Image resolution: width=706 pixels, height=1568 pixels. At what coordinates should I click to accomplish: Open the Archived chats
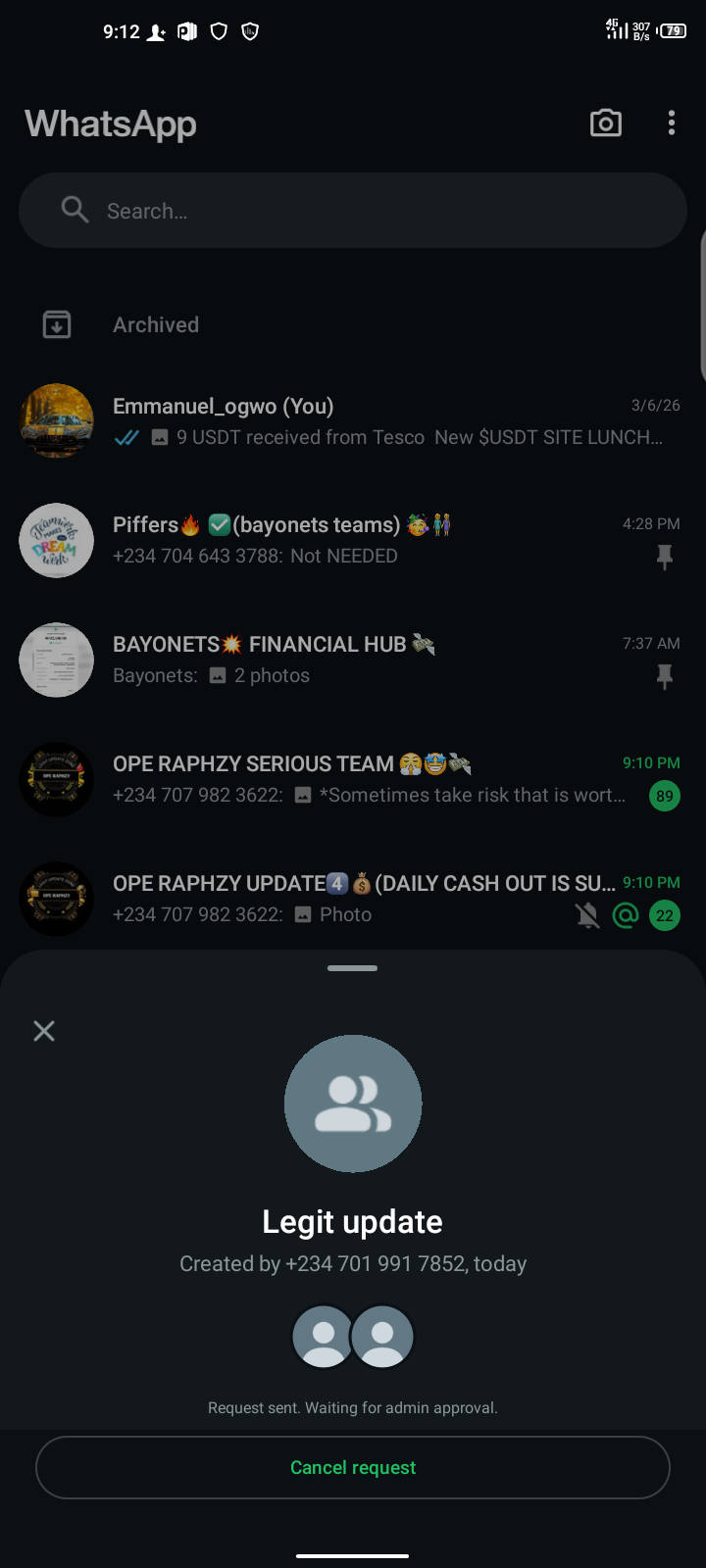[156, 325]
